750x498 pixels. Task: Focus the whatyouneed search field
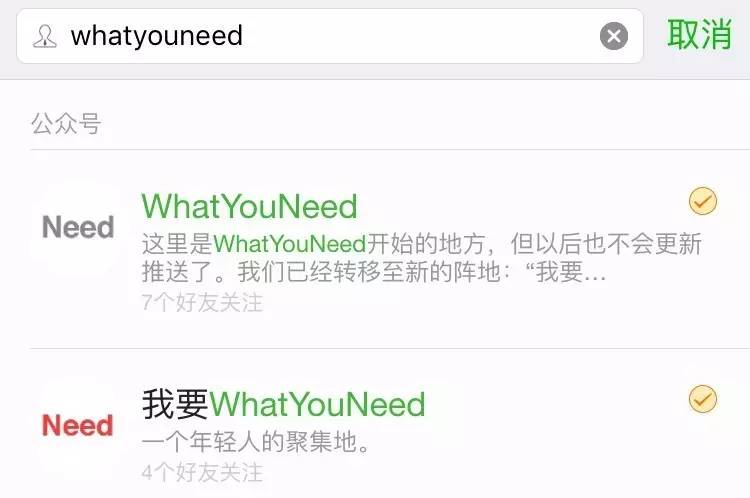(x=320, y=37)
